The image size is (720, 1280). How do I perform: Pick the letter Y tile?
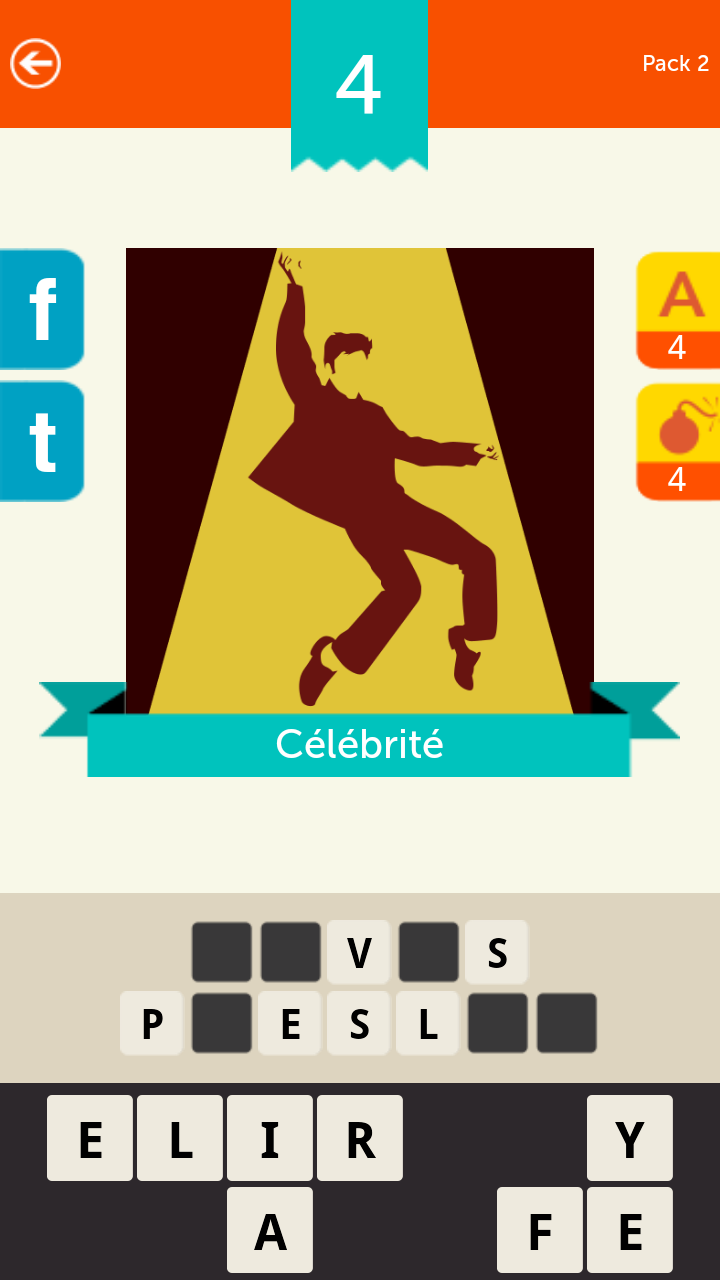click(630, 1138)
